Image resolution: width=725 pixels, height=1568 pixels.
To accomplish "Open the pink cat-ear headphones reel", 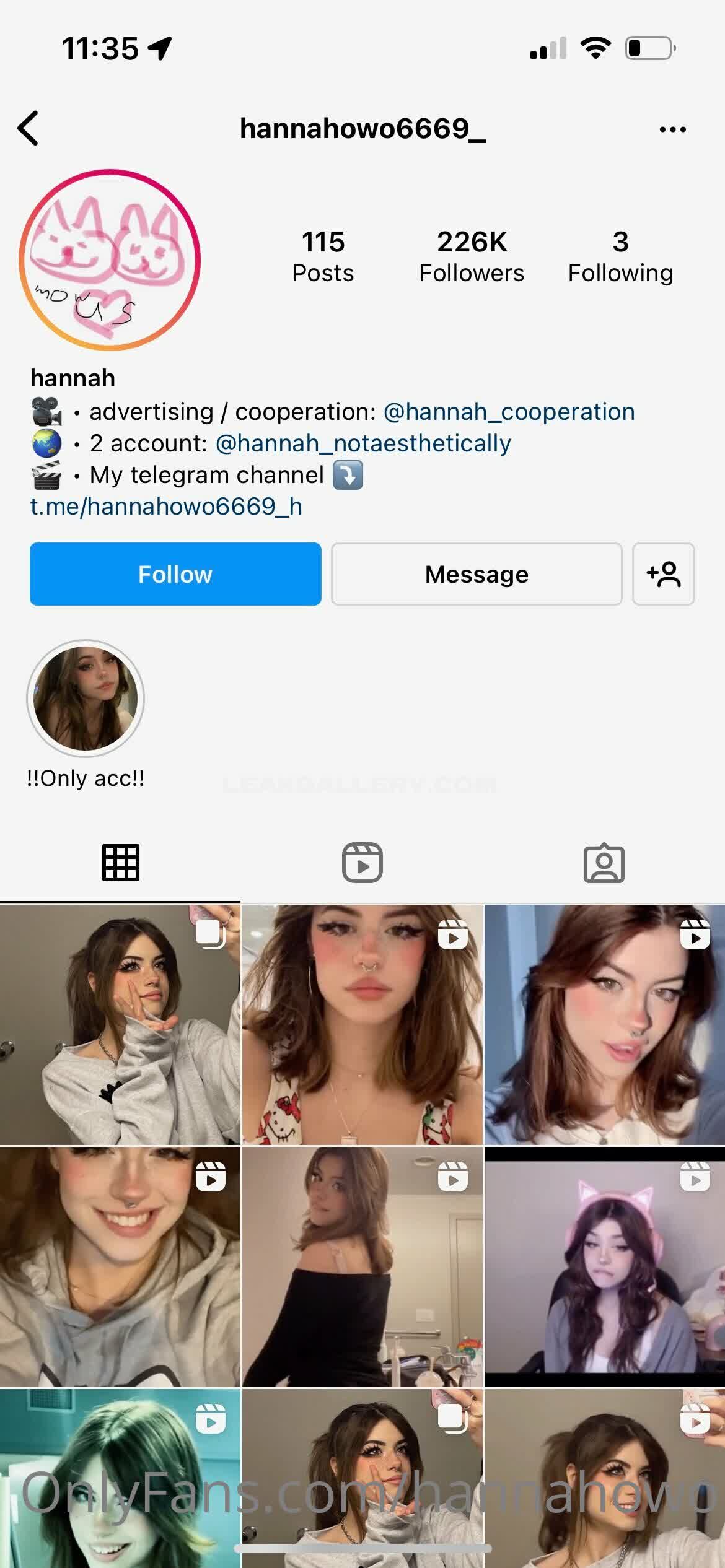I will pyautogui.click(x=604, y=1266).
